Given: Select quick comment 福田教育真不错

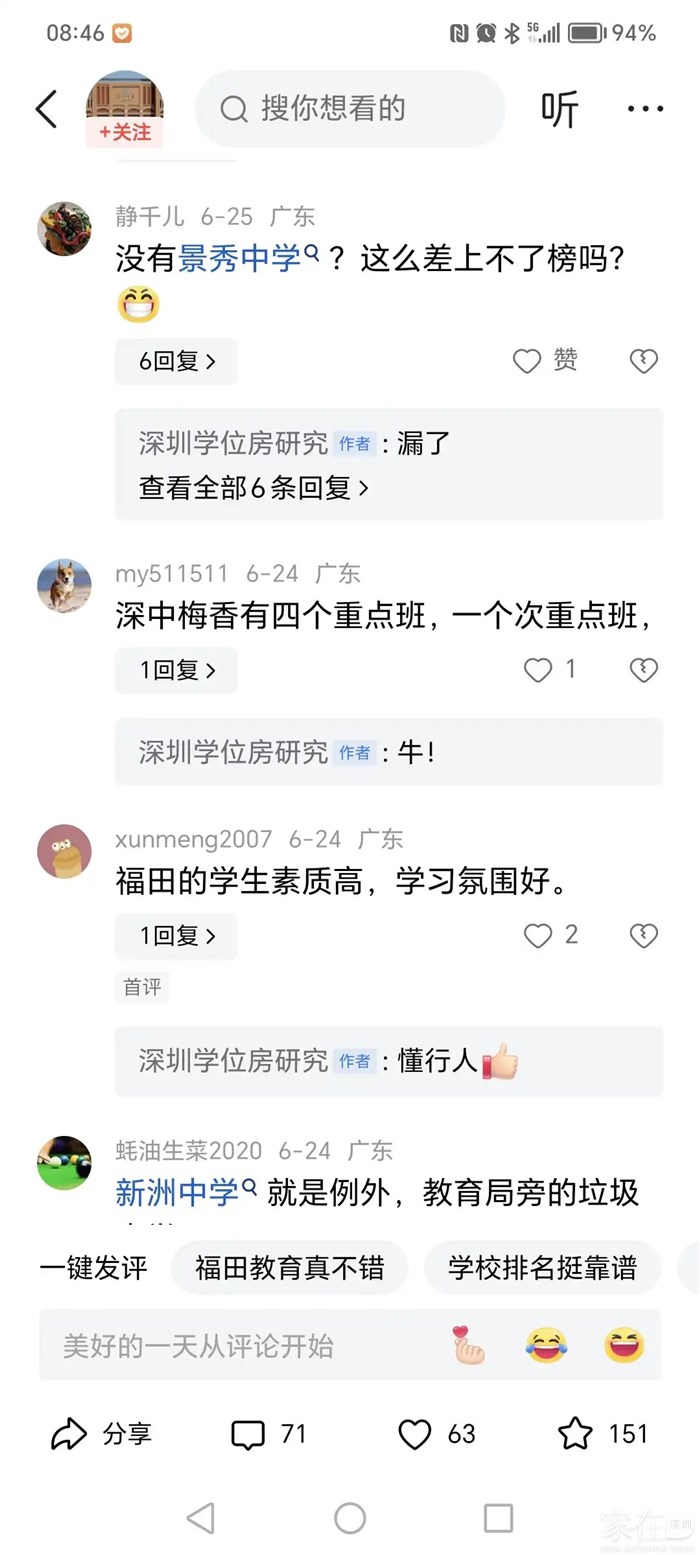Looking at the screenshot, I should [x=290, y=1268].
